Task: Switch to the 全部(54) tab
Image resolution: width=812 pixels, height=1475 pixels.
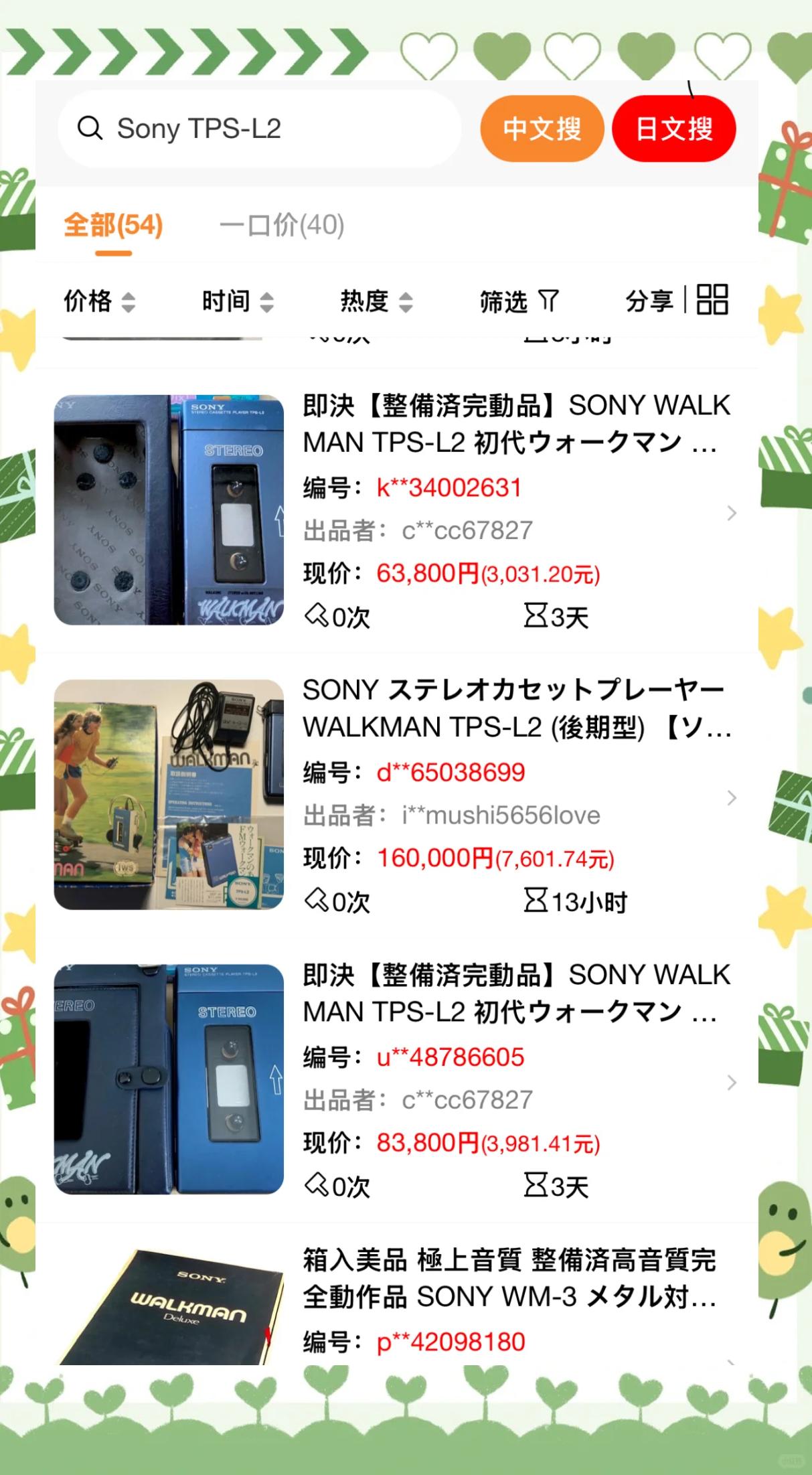Action: 113,226
